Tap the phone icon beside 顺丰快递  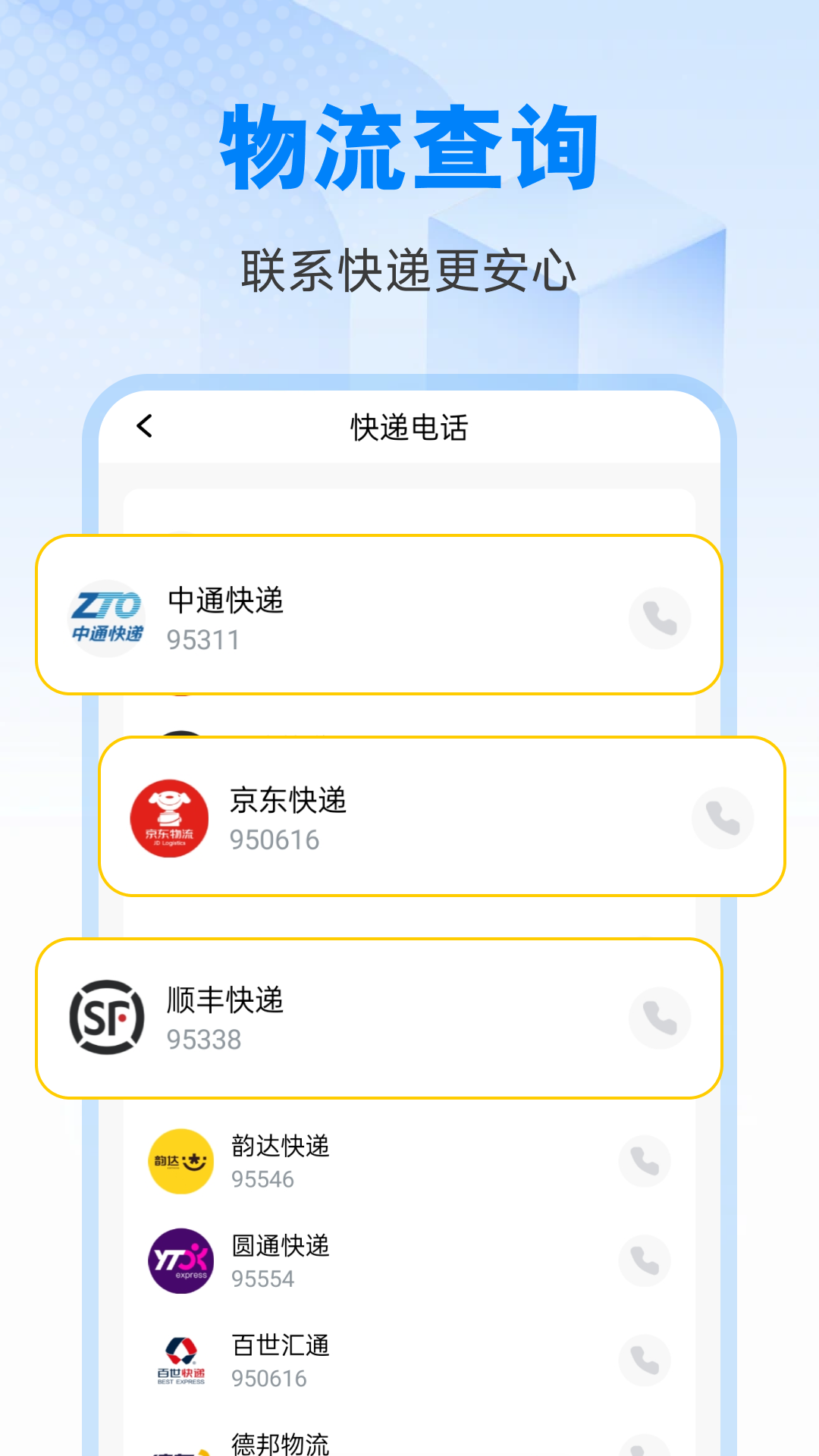click(659, 1018)
